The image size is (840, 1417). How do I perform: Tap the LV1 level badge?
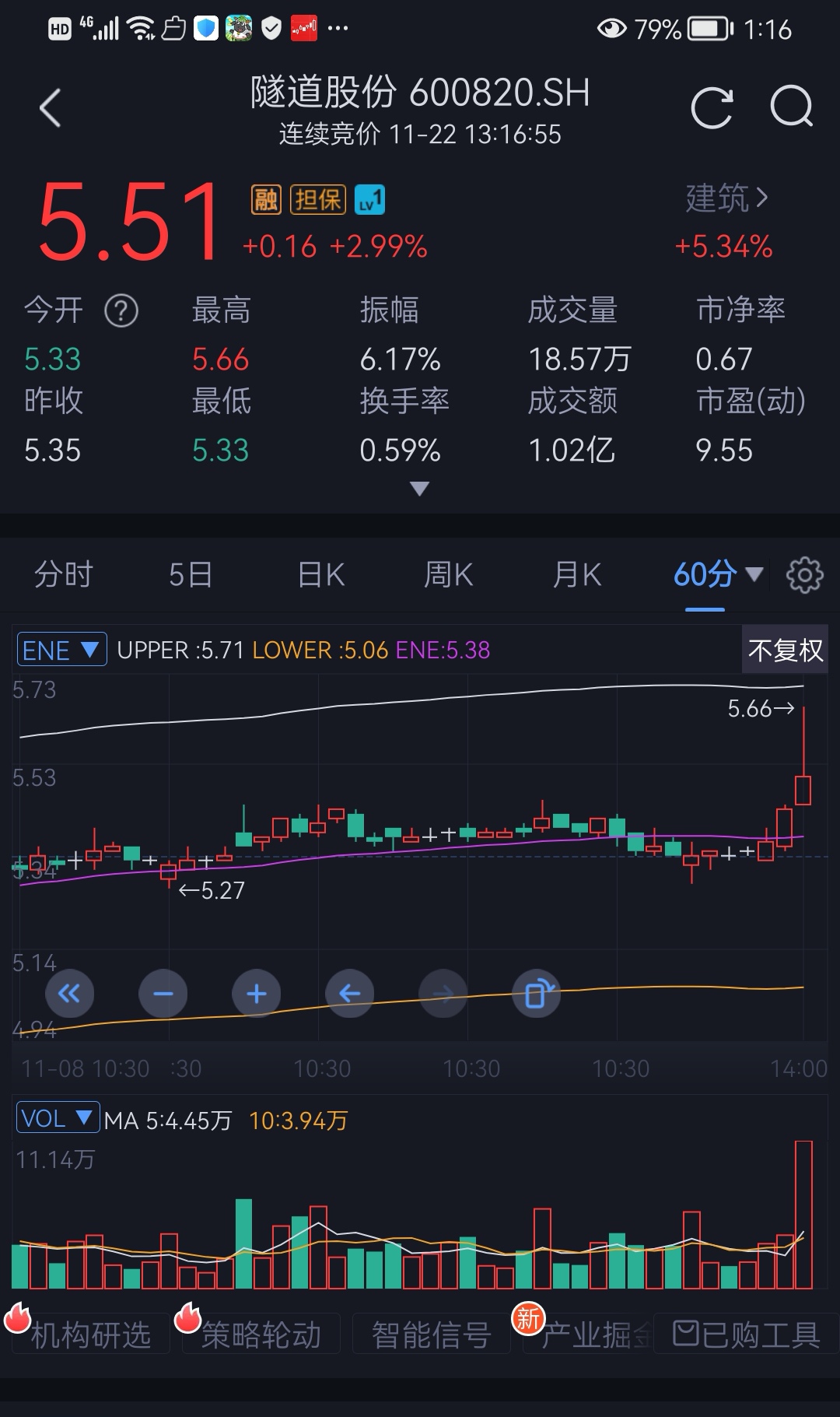pos(369,200)
